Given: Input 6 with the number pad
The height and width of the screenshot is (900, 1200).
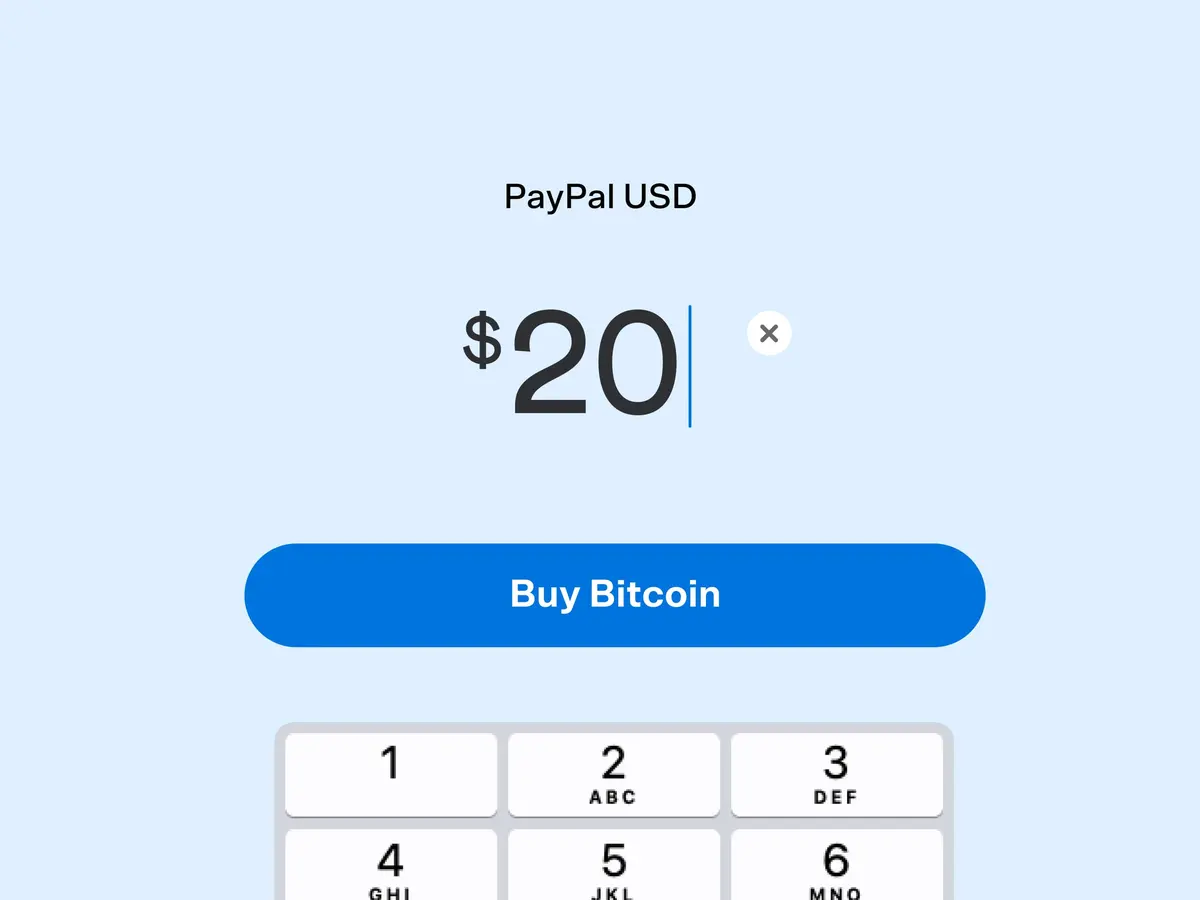Looking at the screenshot, I should coord(836,866).
